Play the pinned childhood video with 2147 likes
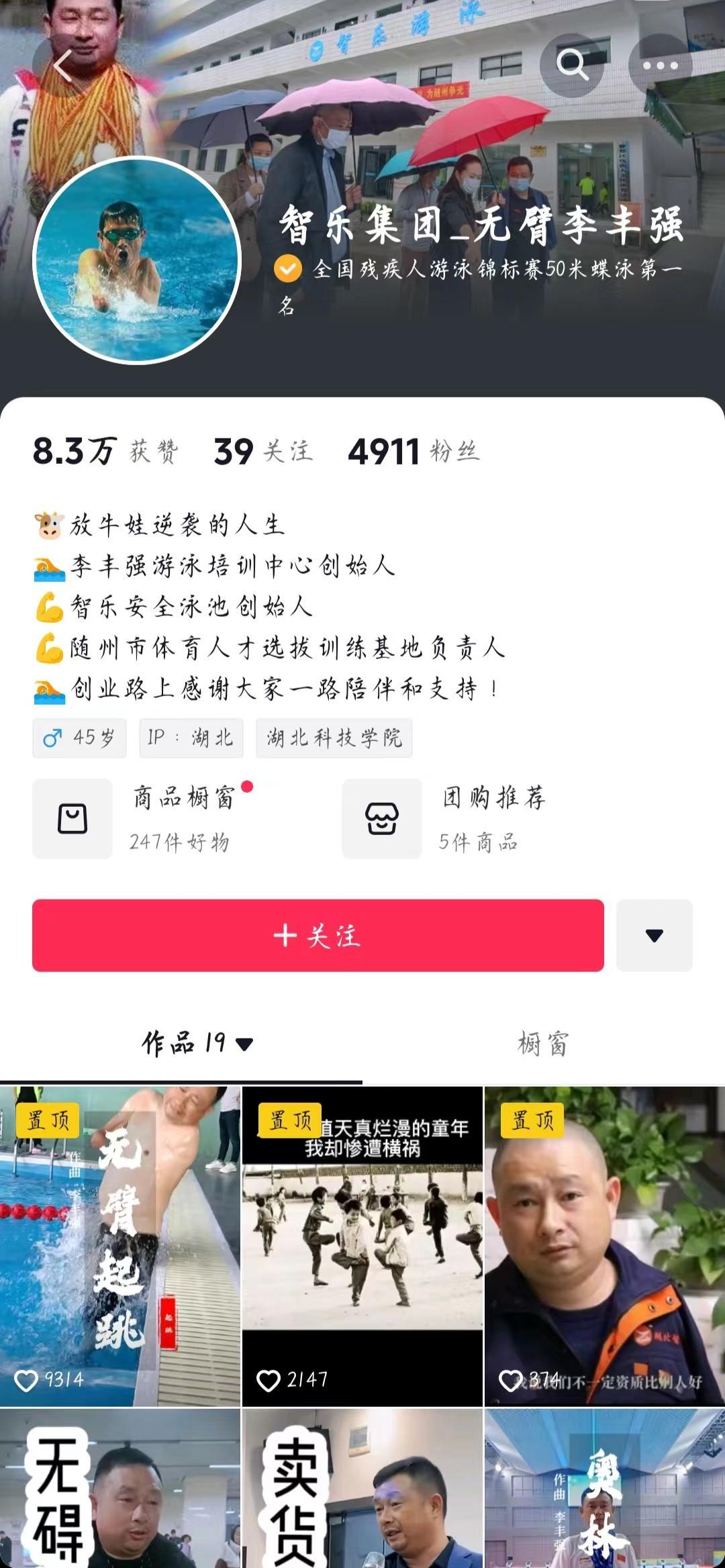725x1568 pixels. [x=362, y=1246]
